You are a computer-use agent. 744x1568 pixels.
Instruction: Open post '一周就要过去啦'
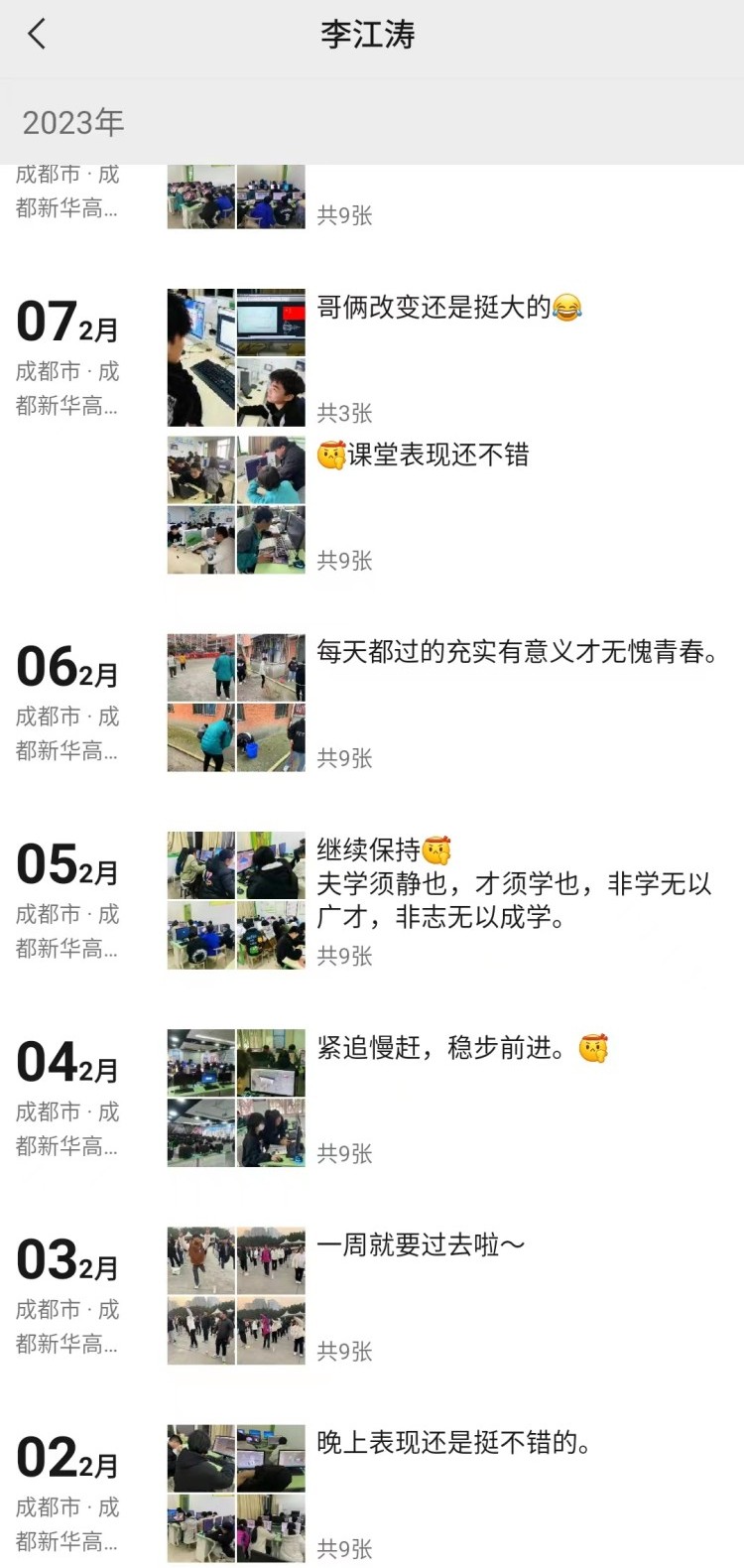tap(420, 1244)
